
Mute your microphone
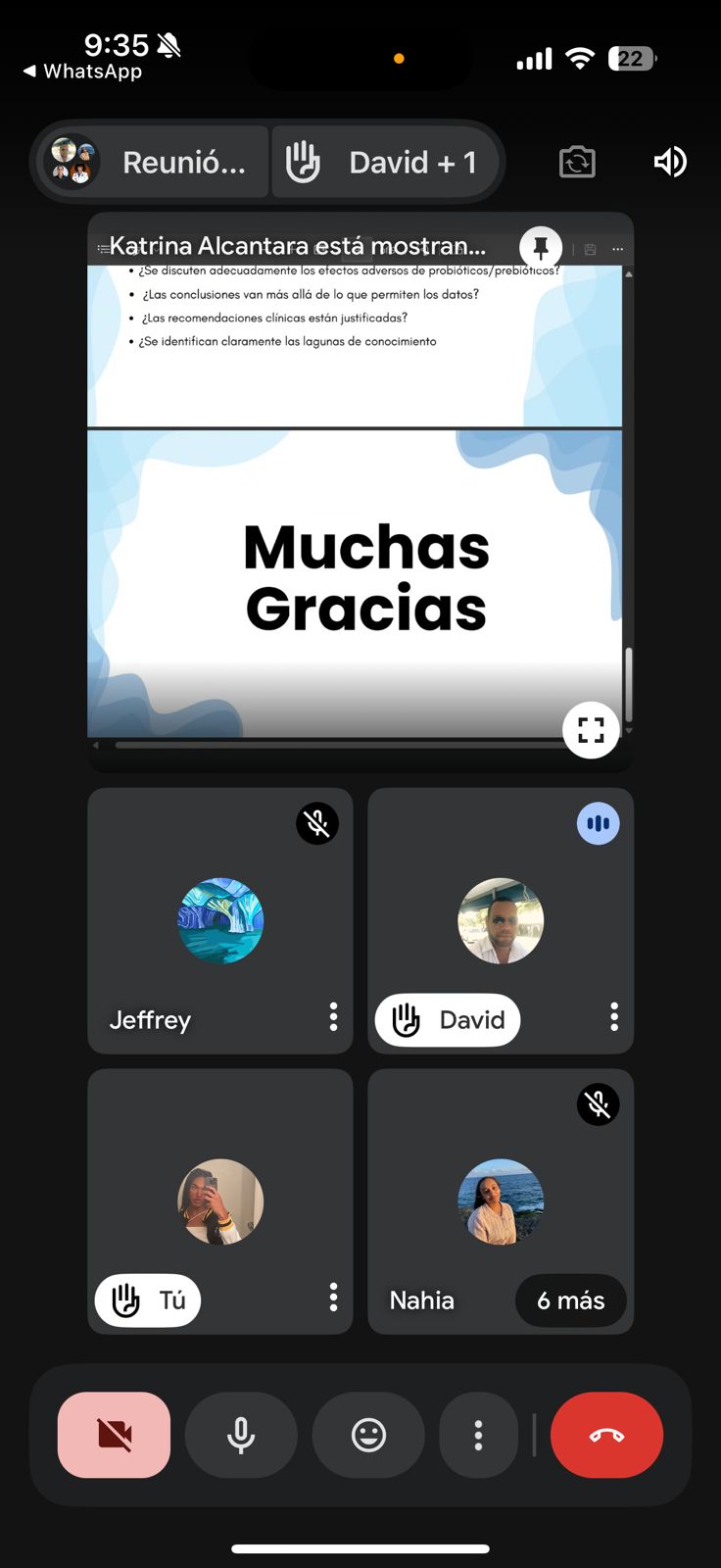[x=241, y=1435]
